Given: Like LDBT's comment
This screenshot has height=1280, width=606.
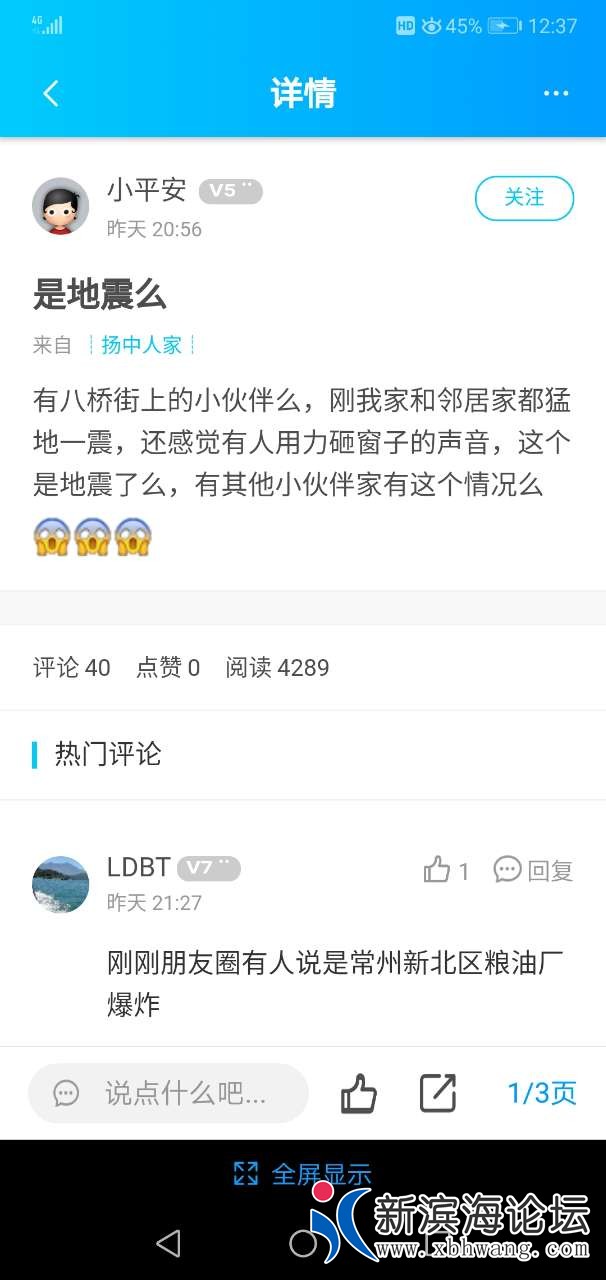Looking at the screenshot, I should (446, 870).
